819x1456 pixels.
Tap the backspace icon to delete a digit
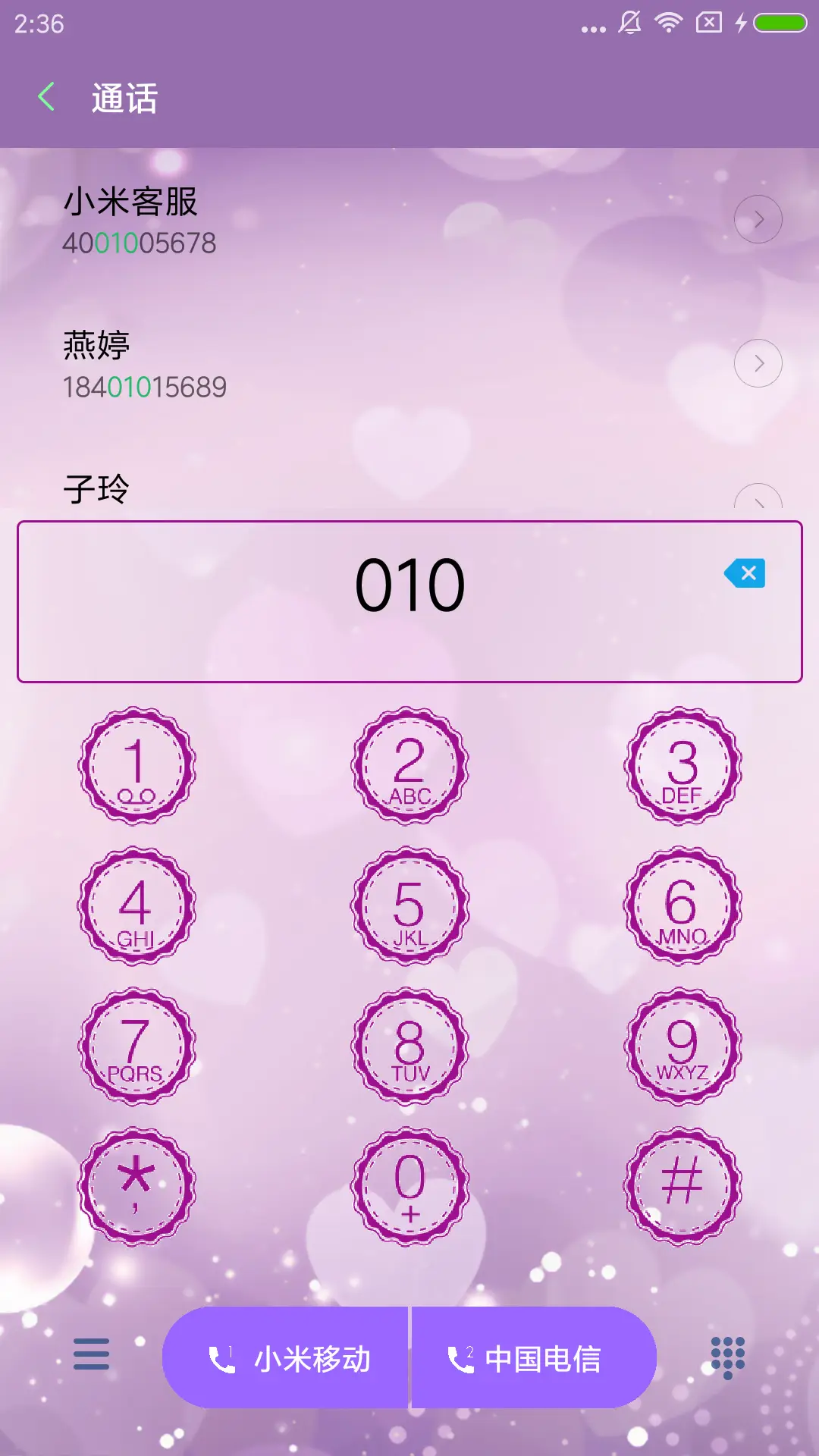click(746, 574)
